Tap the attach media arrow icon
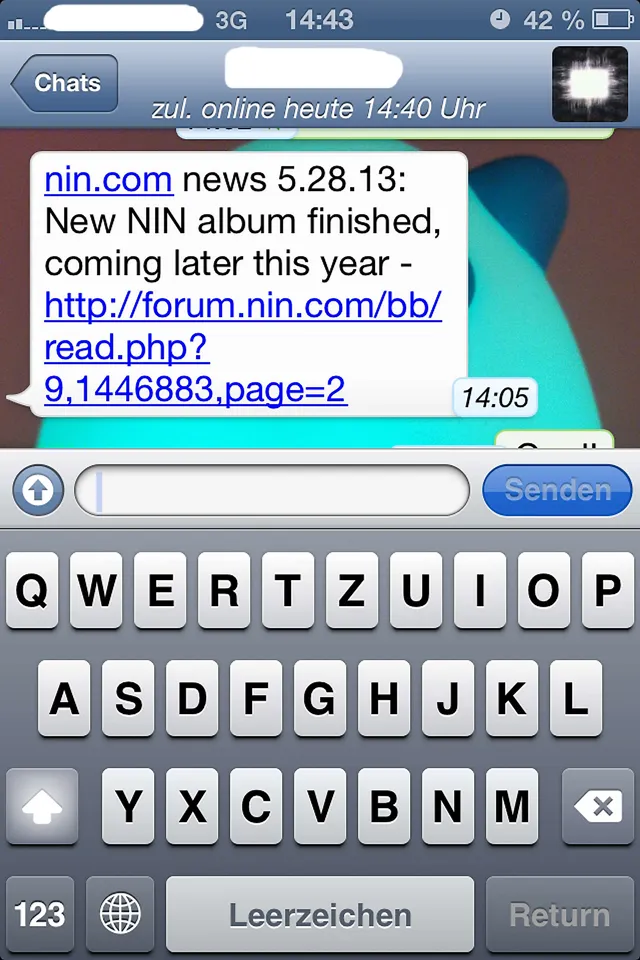 click(x=38, y=490)
